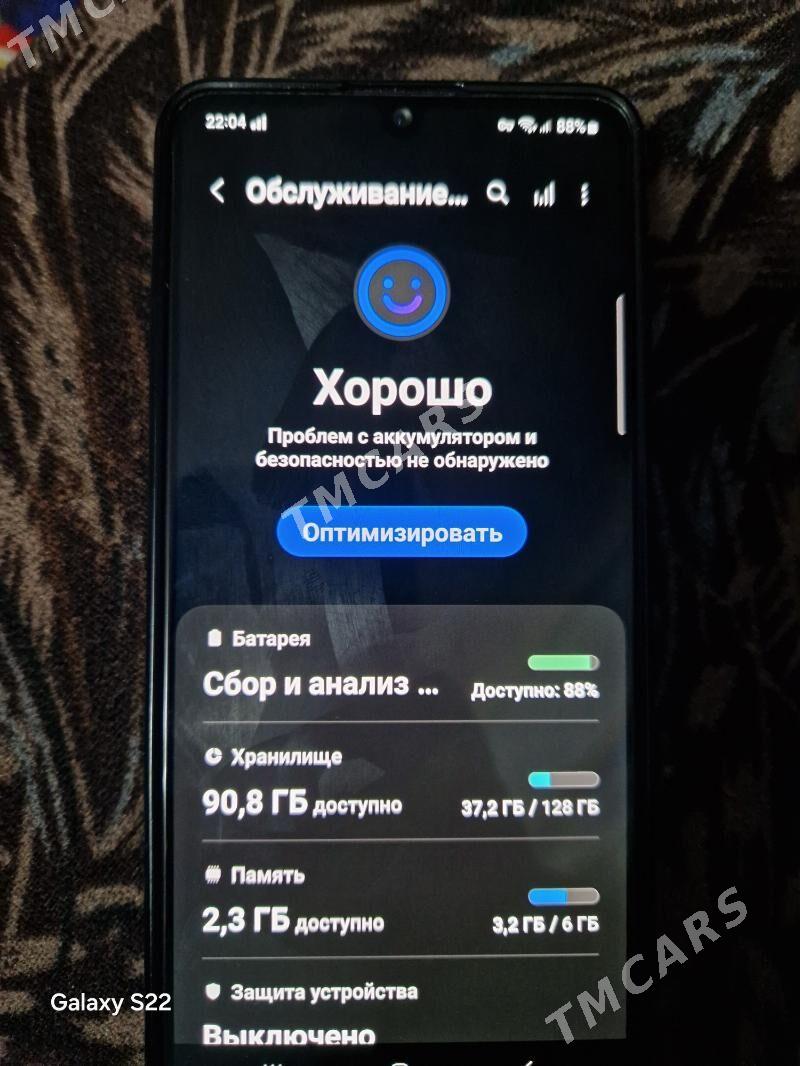Go back from the Обслуживание screen

[x=217, y=191]
